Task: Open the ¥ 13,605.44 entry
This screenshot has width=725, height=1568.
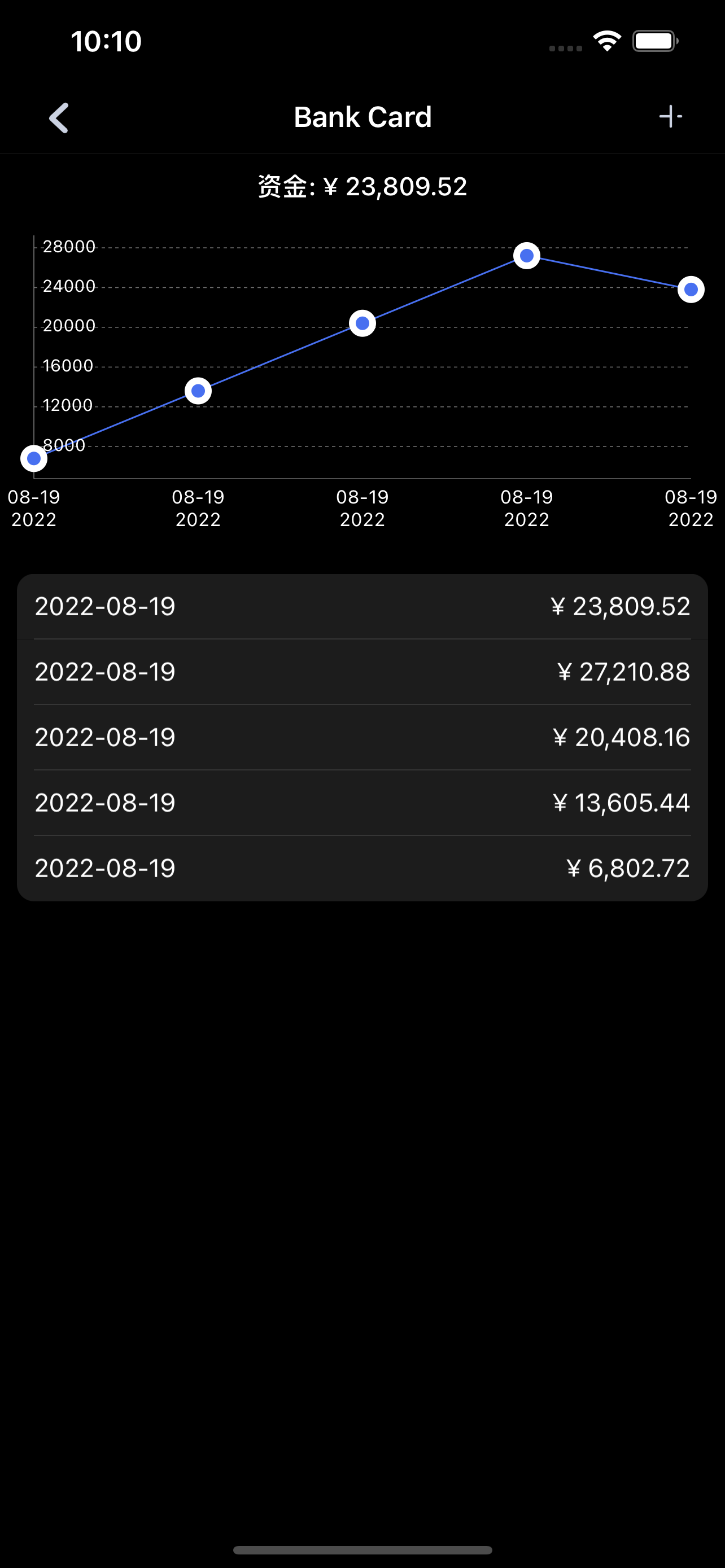Action: pos(362,803)
